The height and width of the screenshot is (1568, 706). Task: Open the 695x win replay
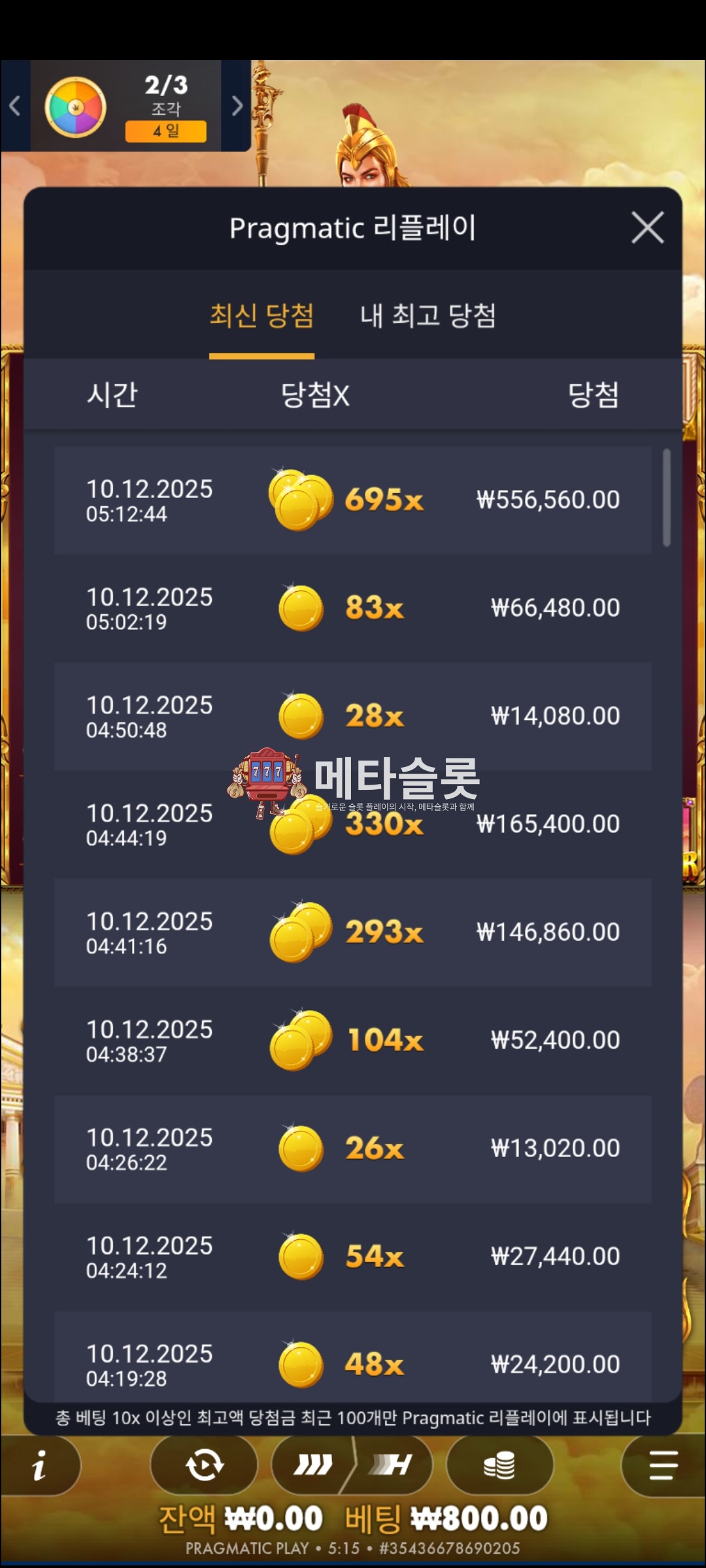(353, 500)
